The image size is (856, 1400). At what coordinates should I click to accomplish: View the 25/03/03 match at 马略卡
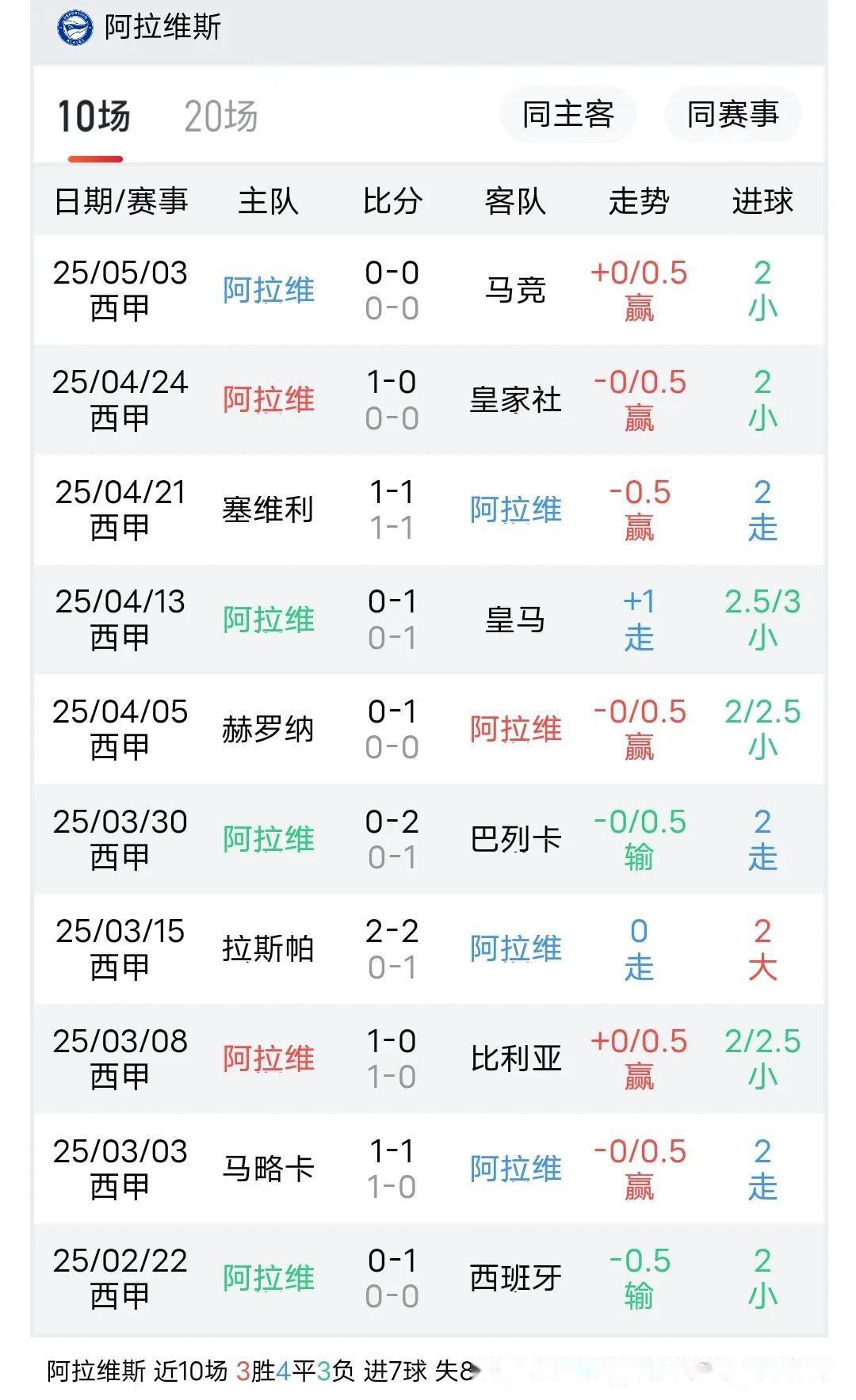428,1168
